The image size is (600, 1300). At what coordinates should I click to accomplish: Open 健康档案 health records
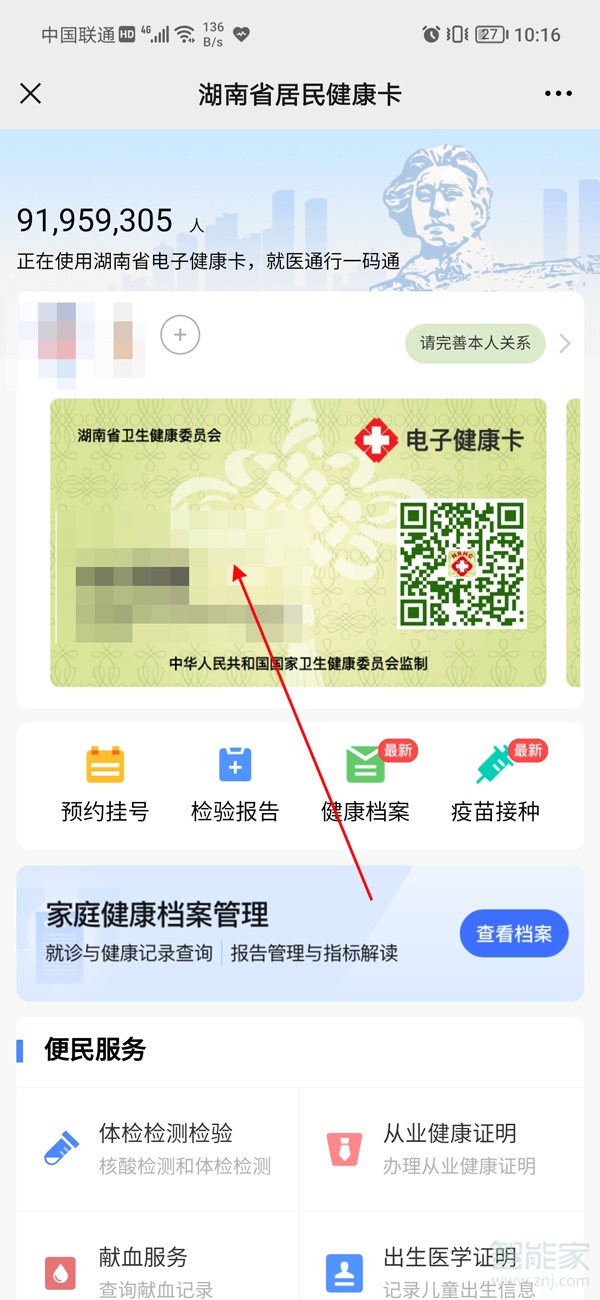coord(365,785)
